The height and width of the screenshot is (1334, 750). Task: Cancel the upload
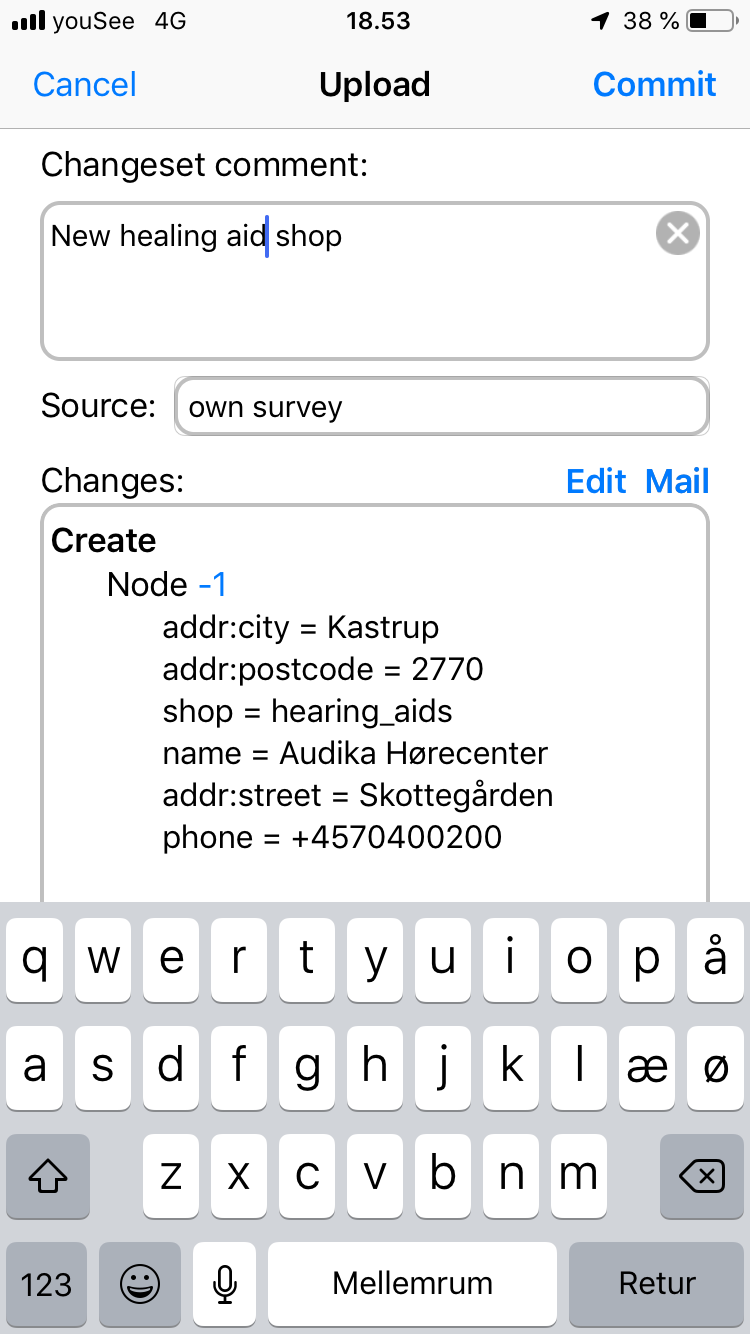click(85, 85)
